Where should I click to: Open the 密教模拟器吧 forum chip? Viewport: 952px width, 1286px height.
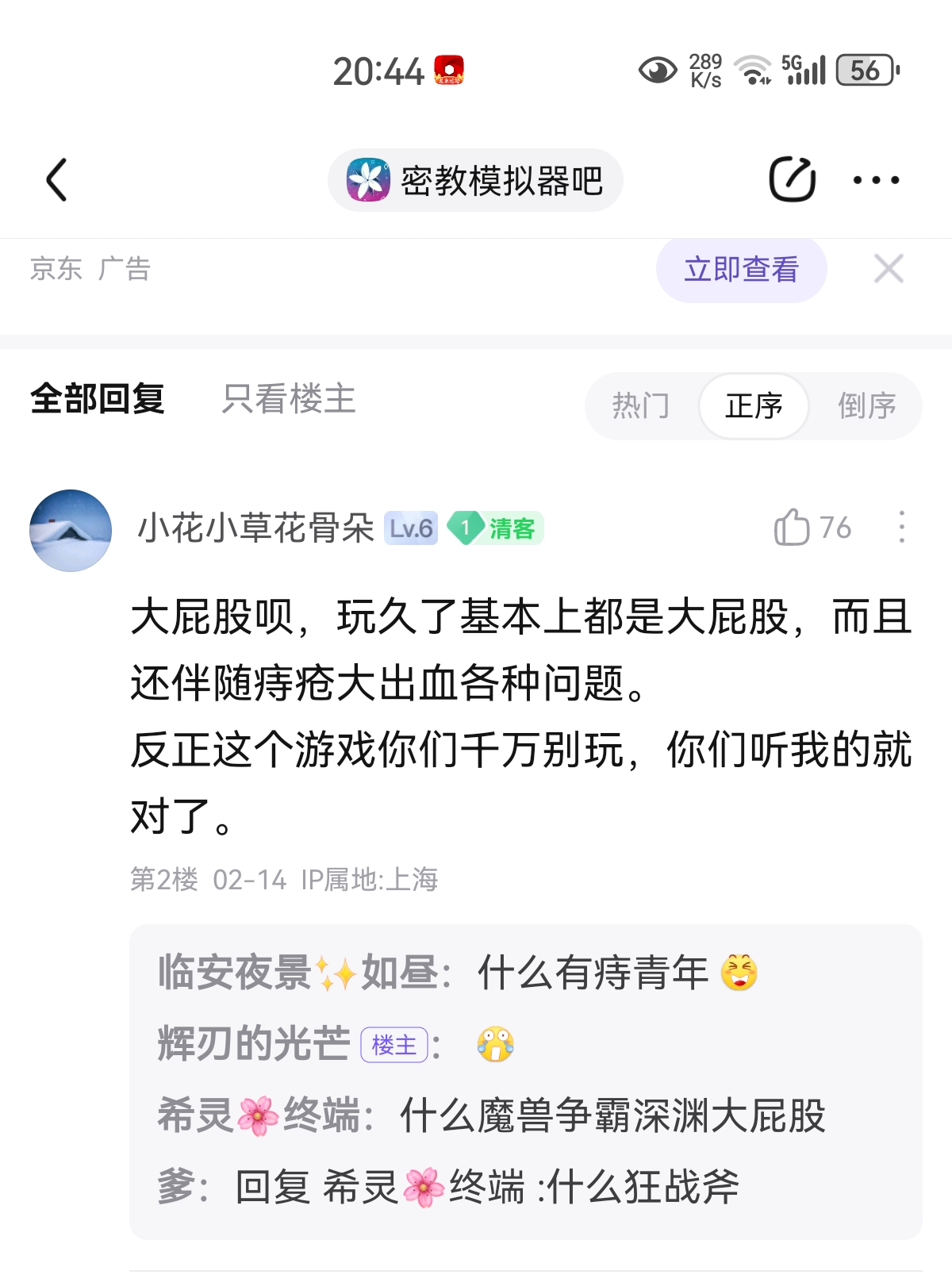click(475, 181)
